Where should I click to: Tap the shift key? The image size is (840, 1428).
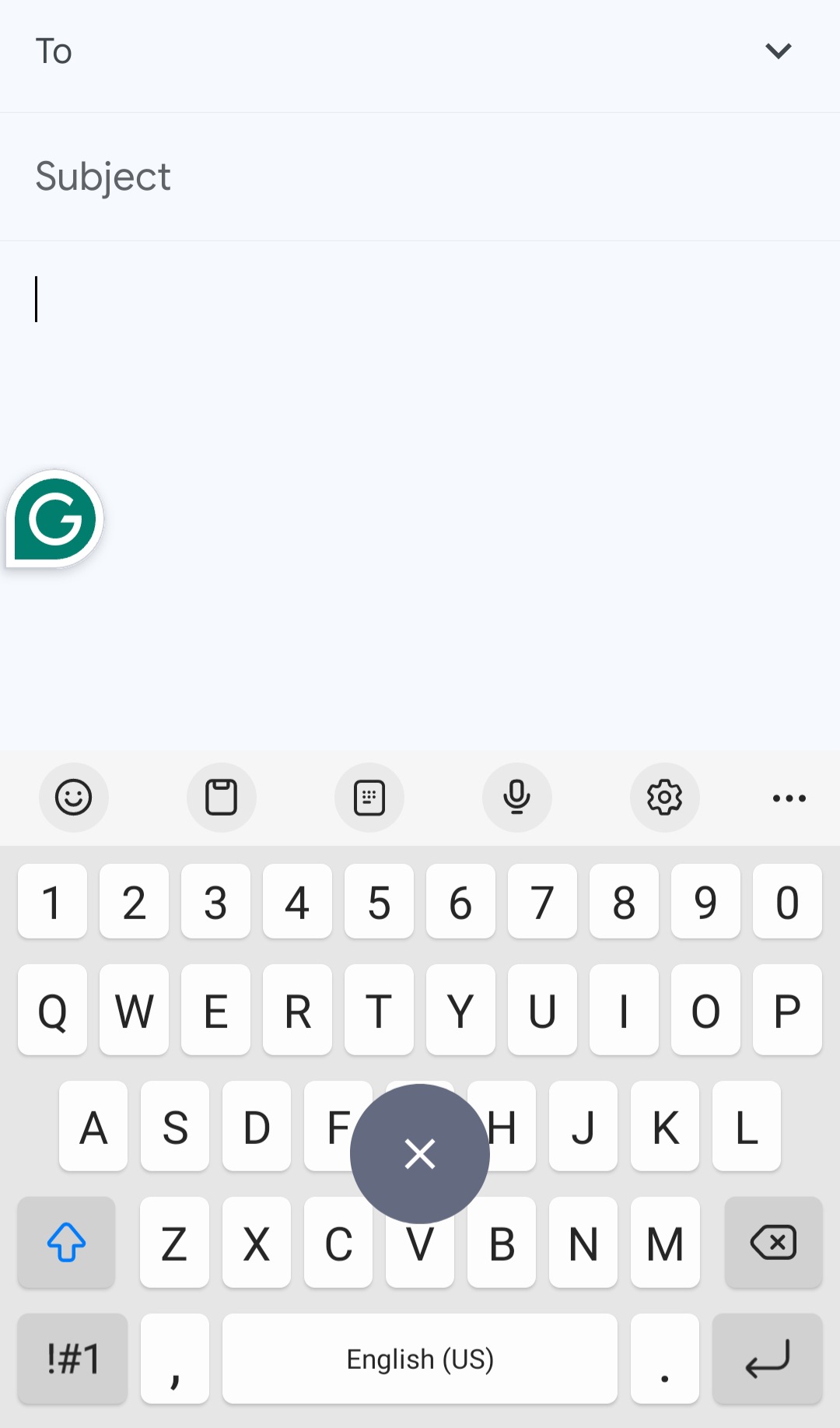tap(67, 1242)
